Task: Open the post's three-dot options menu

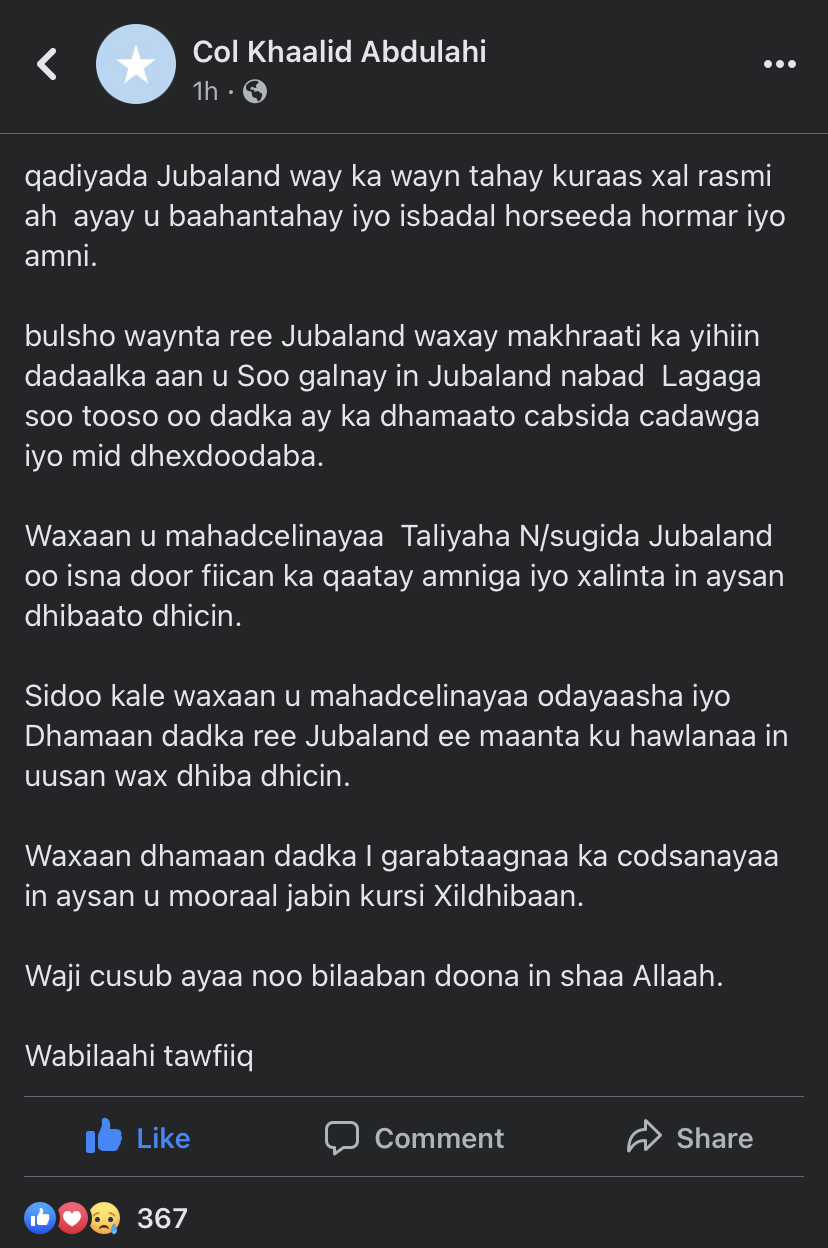Action: point(779,65)
